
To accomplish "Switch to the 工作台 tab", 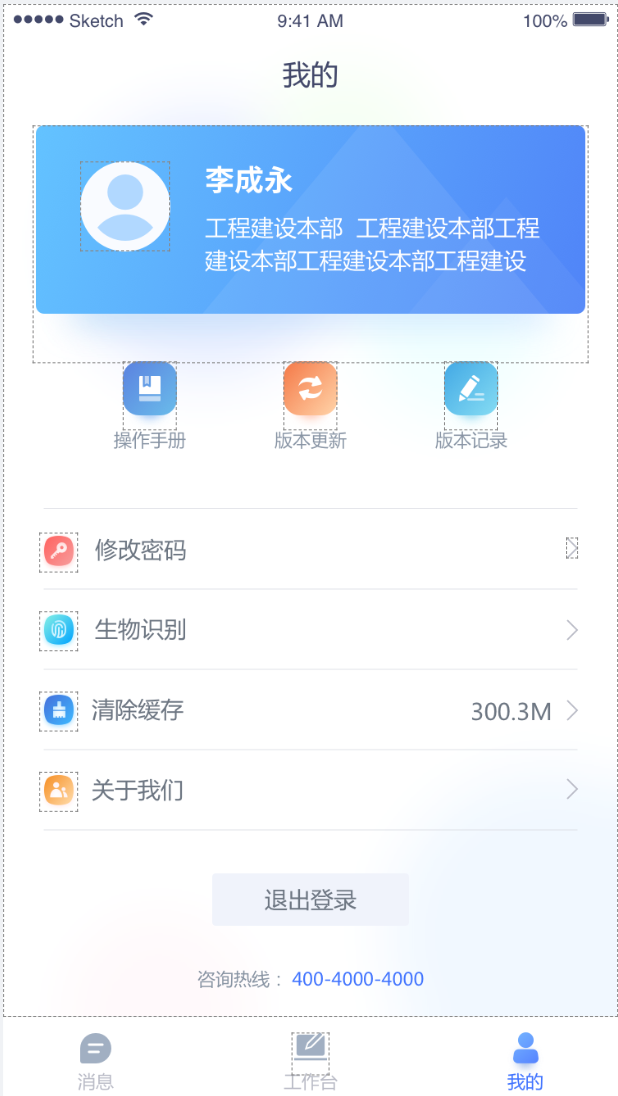I will click(x=310, y=1062).
